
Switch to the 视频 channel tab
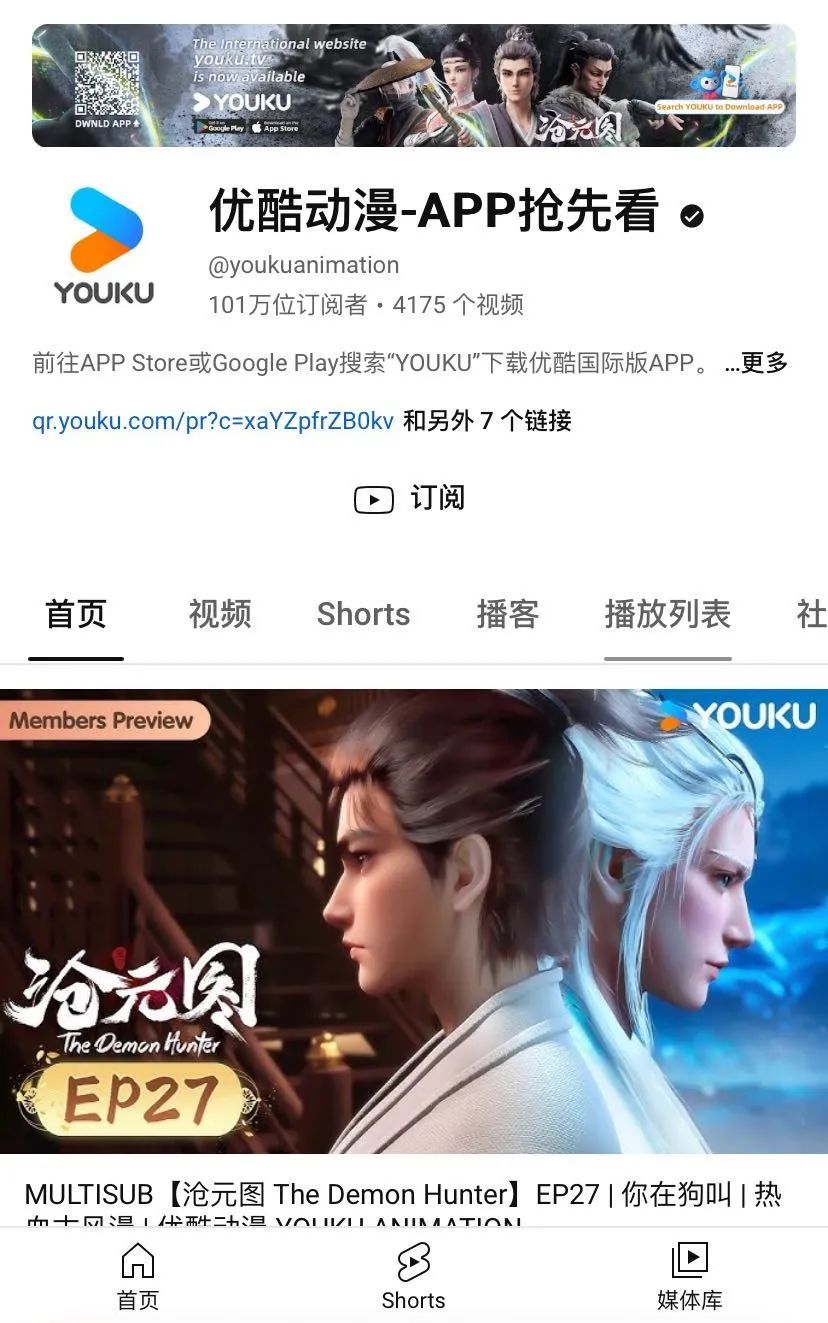(220, 614)
